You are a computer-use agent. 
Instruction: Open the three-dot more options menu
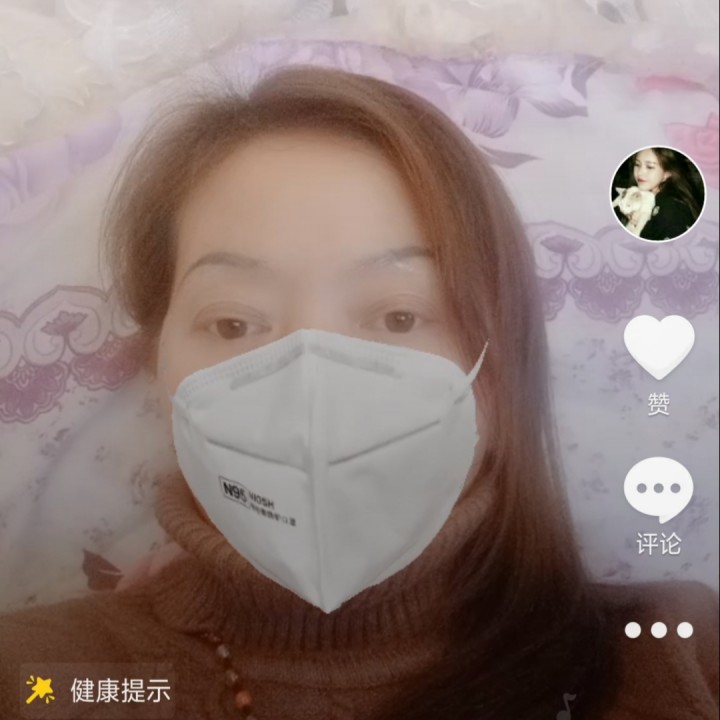[x=658, y=630]
